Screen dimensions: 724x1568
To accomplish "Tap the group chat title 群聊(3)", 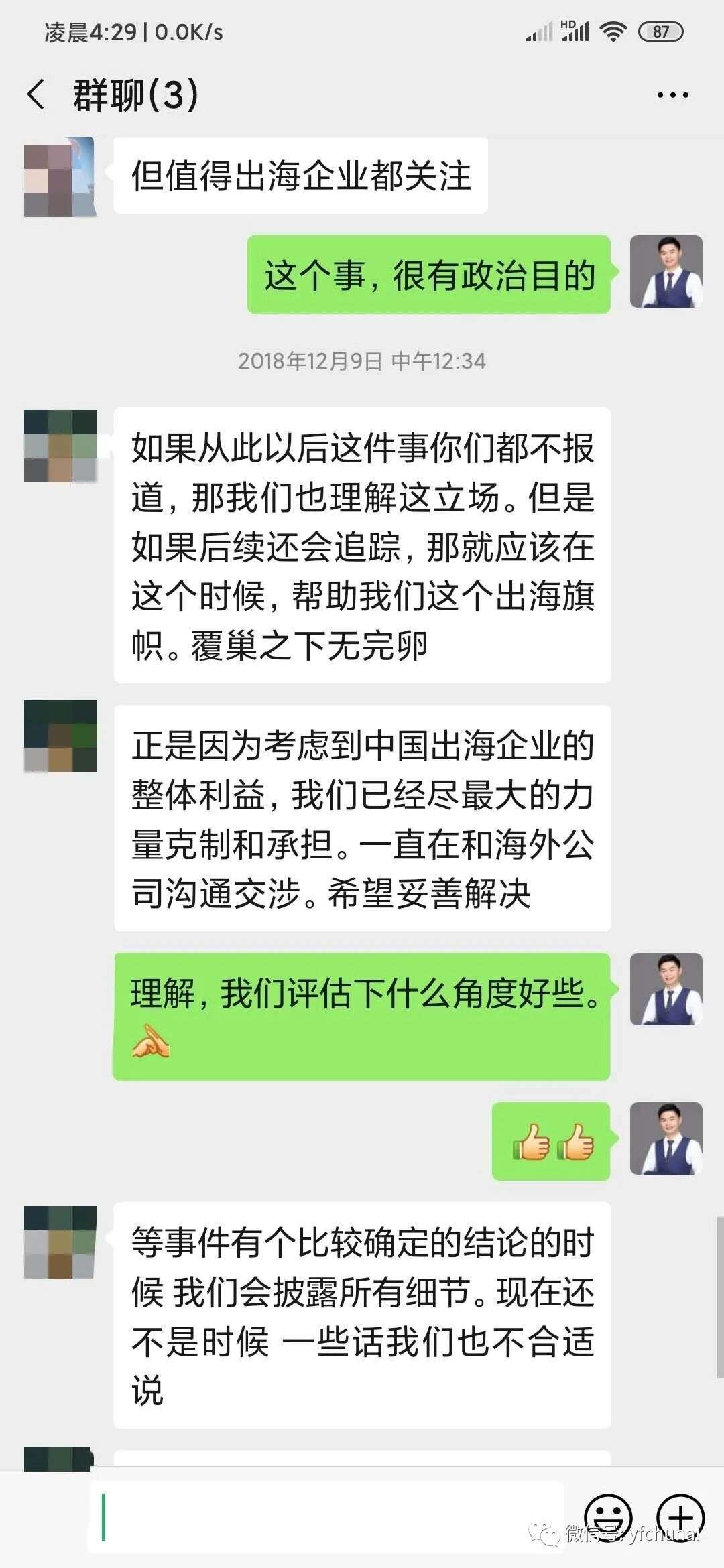I will (x=134, y=95).
